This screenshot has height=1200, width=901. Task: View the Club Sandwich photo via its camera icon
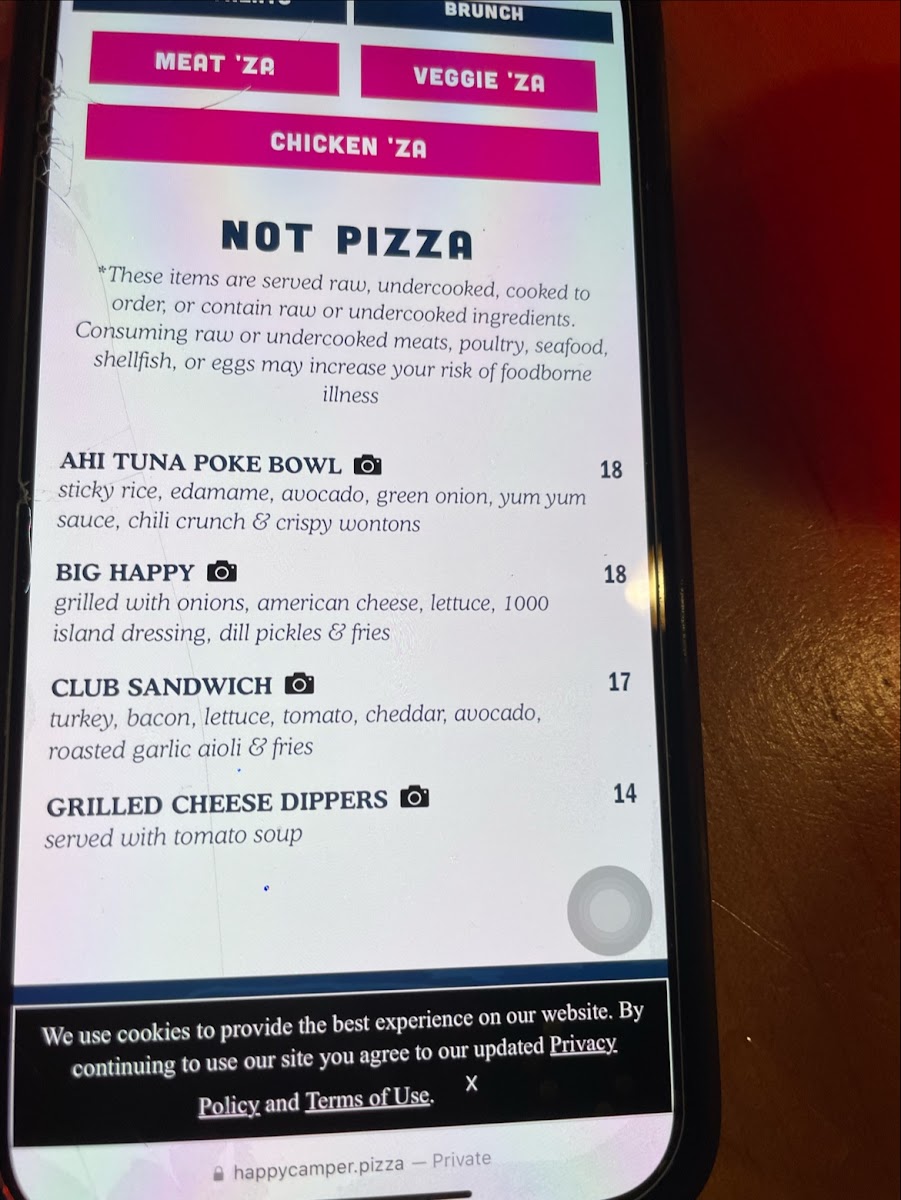(297, 684)
